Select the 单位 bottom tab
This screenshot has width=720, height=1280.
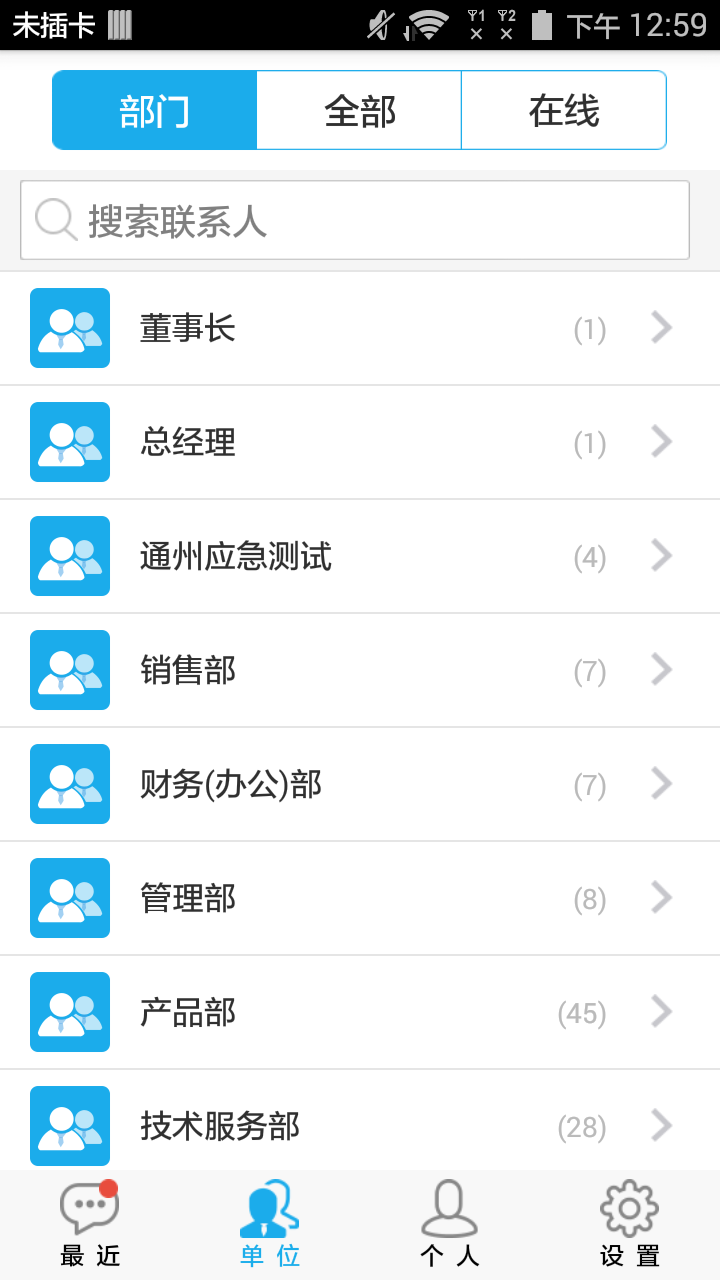pos(270,1226)
